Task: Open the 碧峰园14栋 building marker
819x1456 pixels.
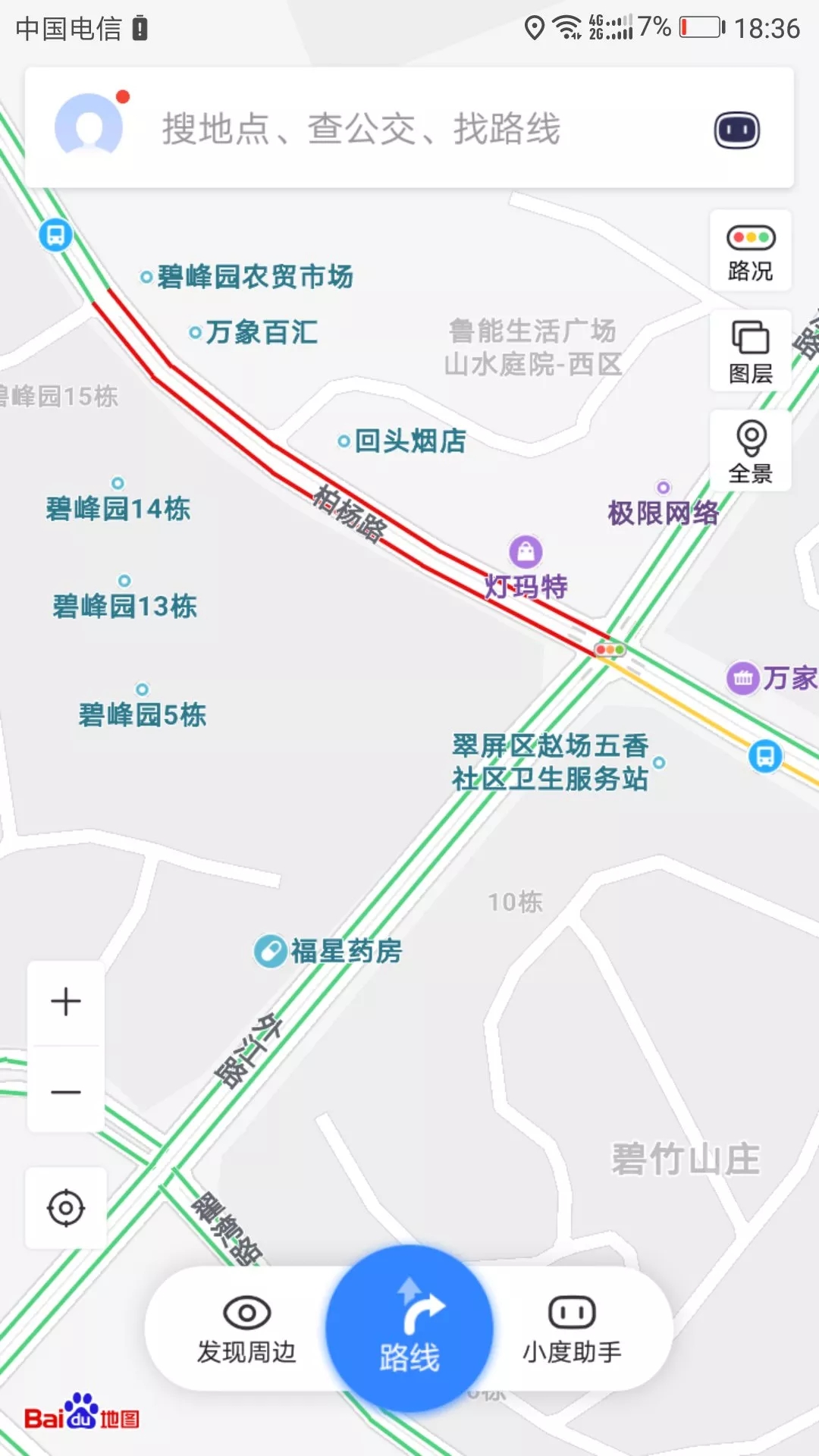Action: [x=118, y=484]
